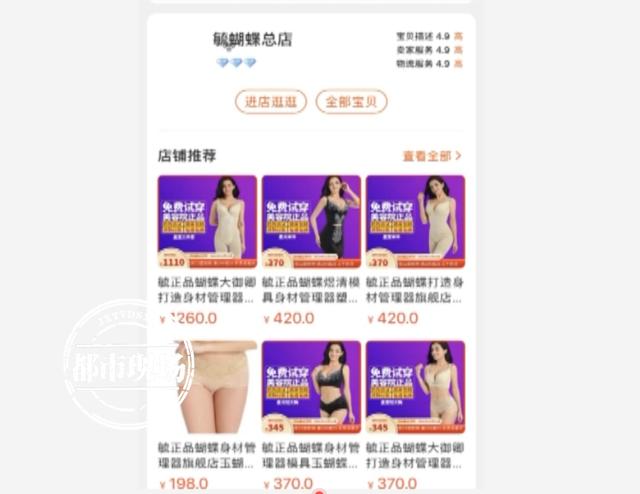The height and width of the screenshot is (494, 640).
Task: View all via 查看全部
Action: tap(432, 156)
